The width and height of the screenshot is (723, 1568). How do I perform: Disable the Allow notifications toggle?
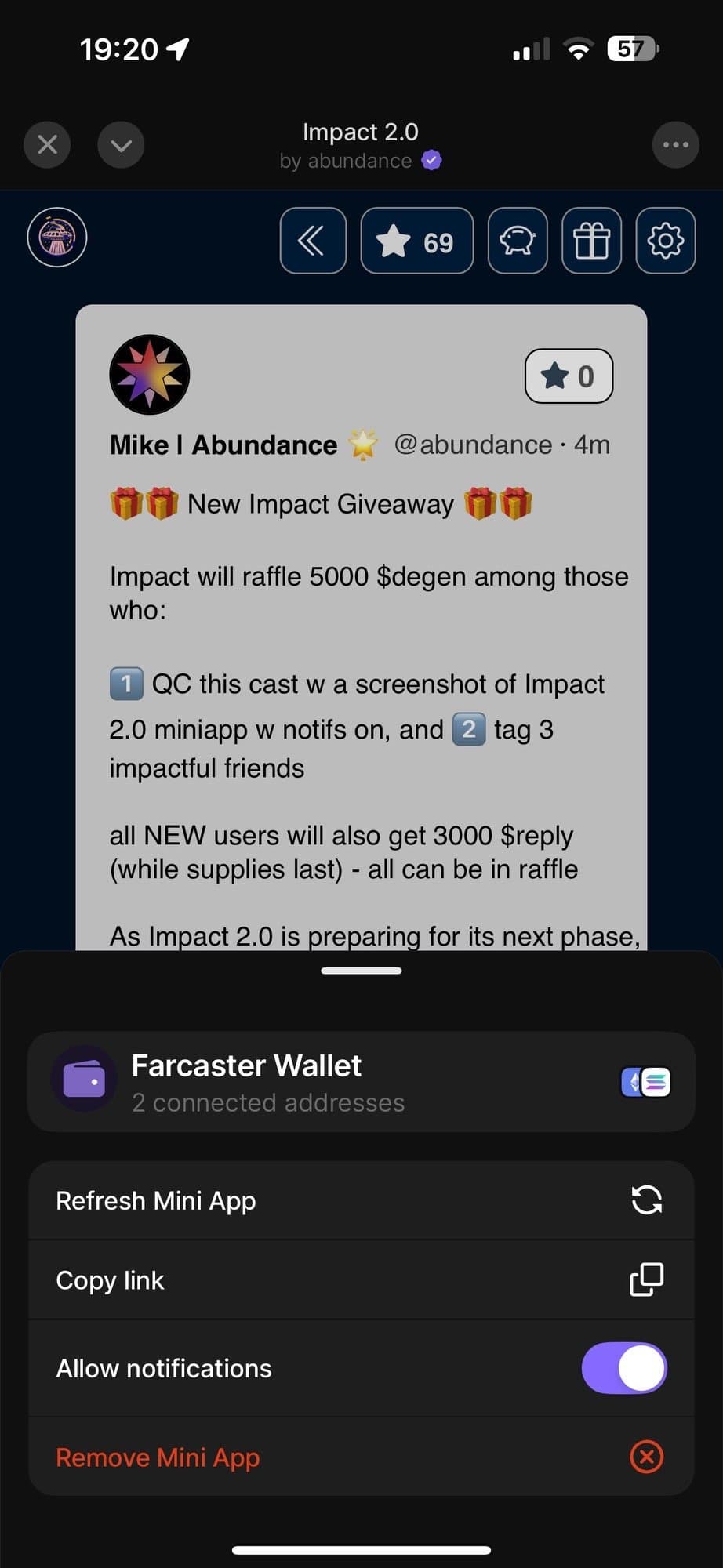click(x=623, y=1368)
